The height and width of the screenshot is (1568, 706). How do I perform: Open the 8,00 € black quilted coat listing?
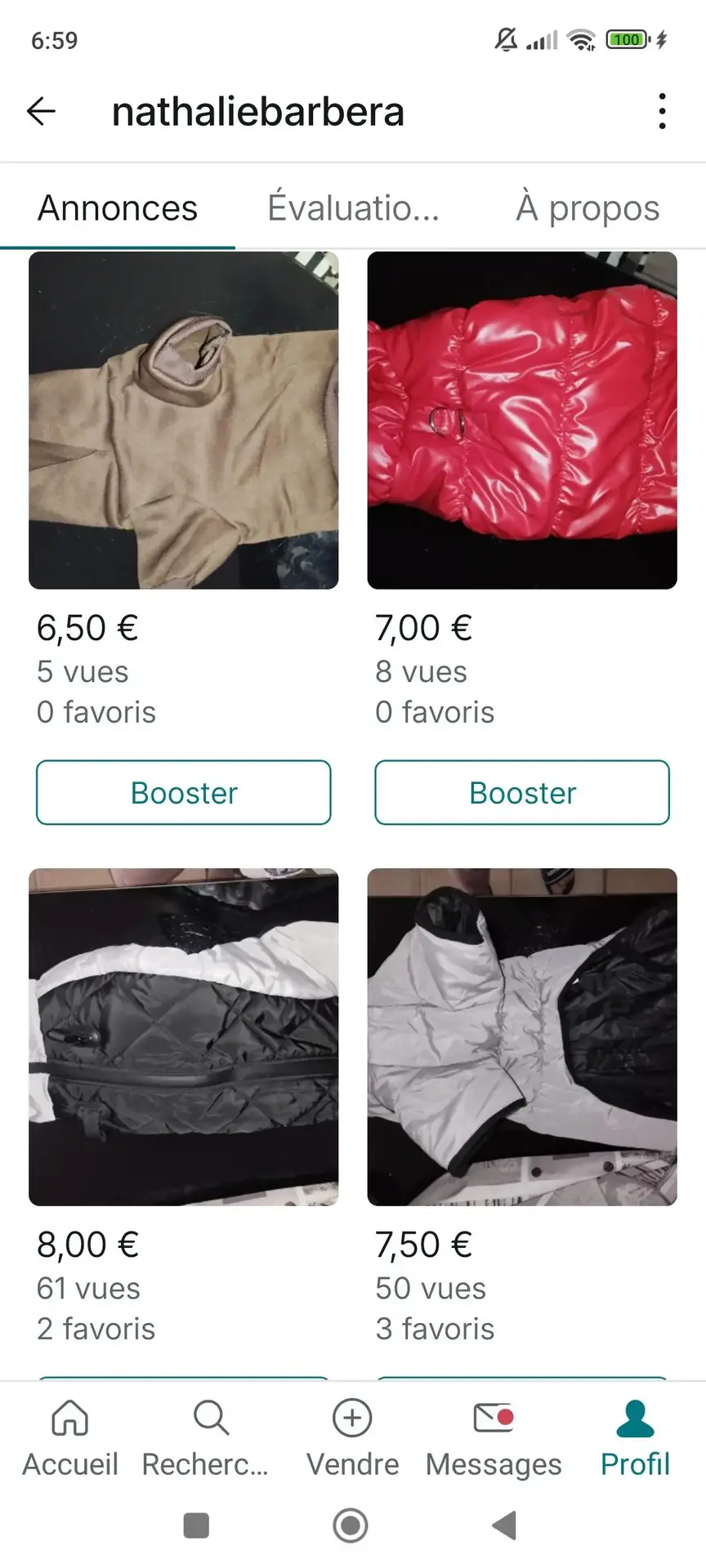click(x=184, y=1037)
